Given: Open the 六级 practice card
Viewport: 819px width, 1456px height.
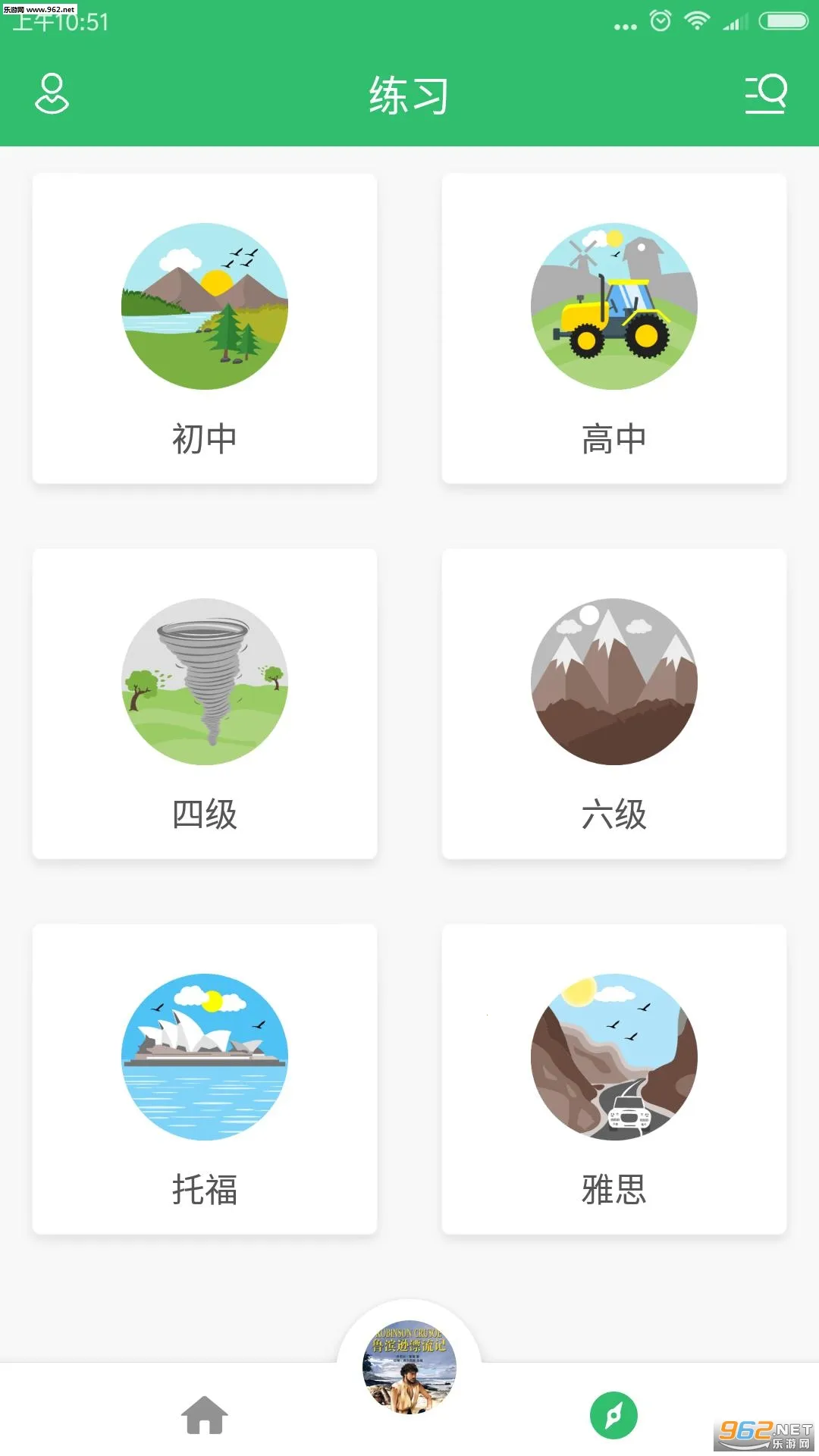Looking at the screenshot, I should point(614,704).
